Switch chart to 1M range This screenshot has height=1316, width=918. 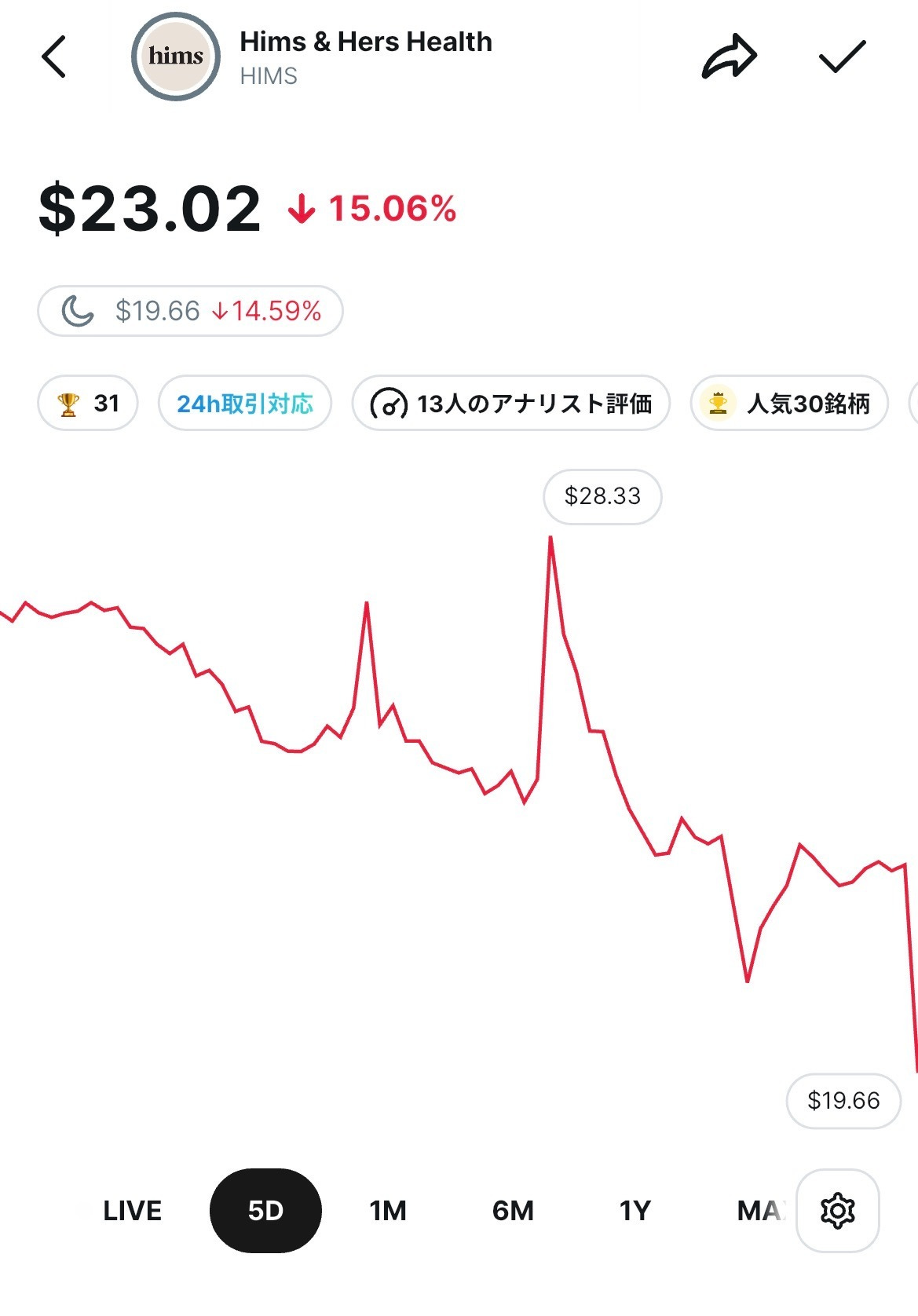388,1211
